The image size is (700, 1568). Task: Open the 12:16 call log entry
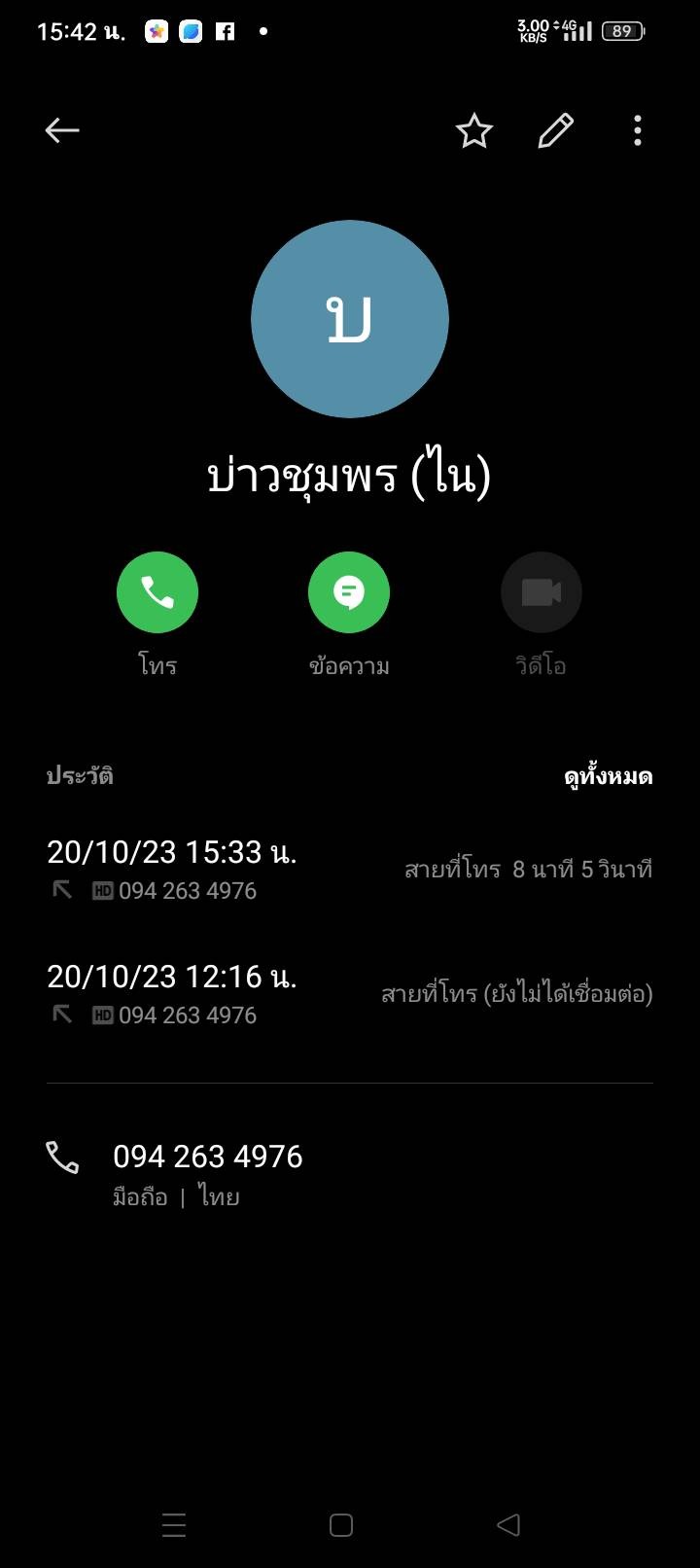tap(350, 994)
